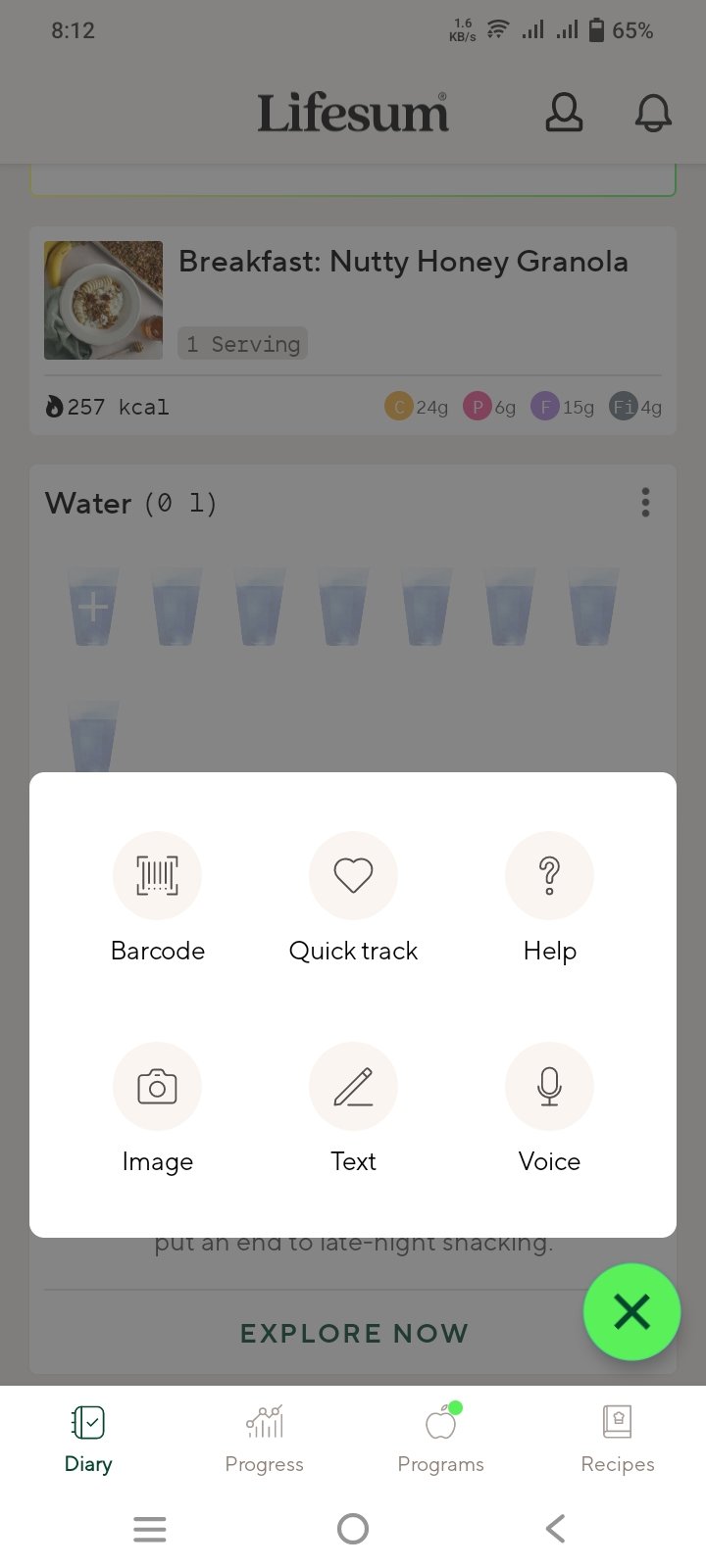The height and width of the screenshot is (1568, 706).
Task: Close the tracking menu with the X button
Action: pyautogui.click(x=631, y=1311)
